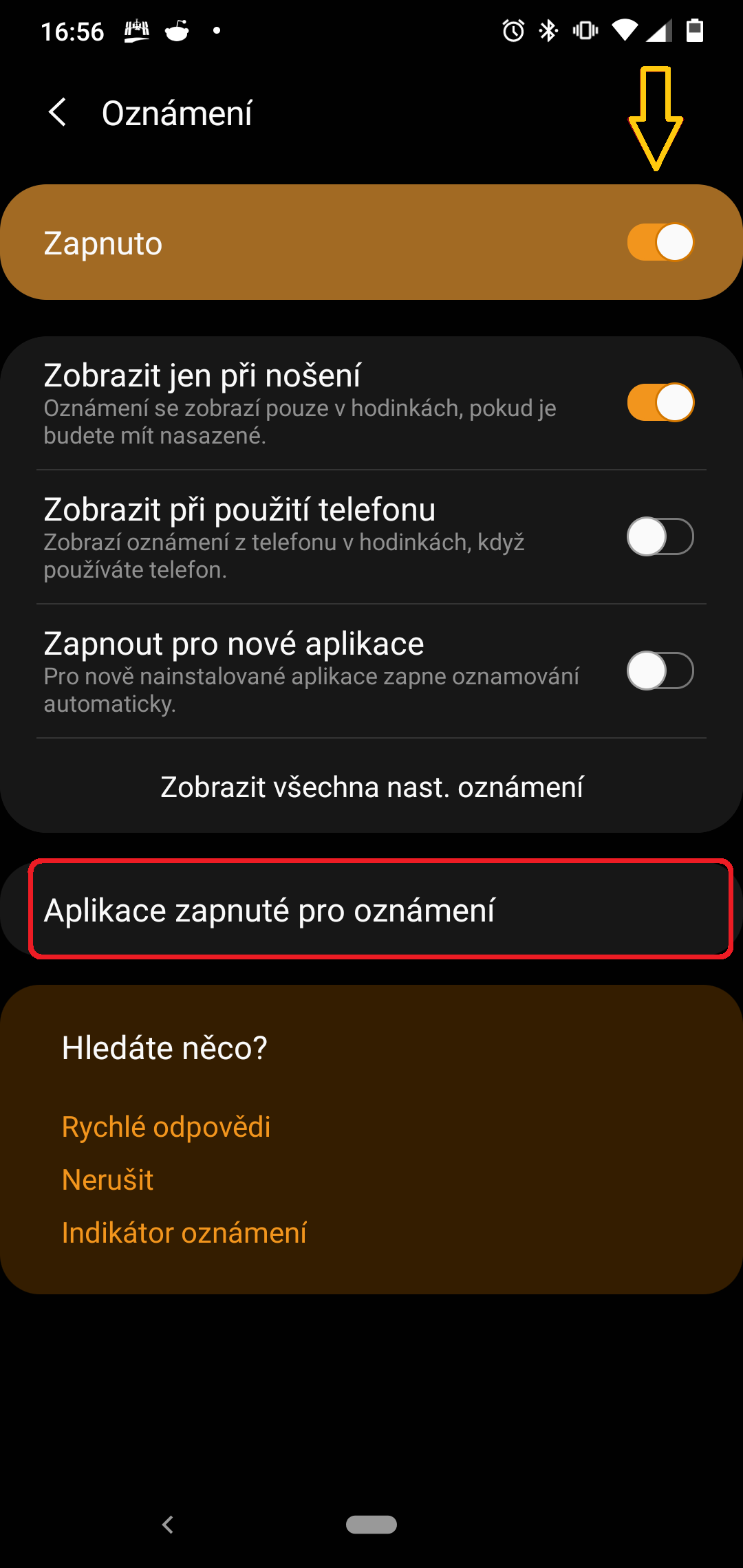The height and width of the screenshot is (1568, 743).
Task: Tap the Hledáte něco suggestion card
Action: [x=164, y=1047]
